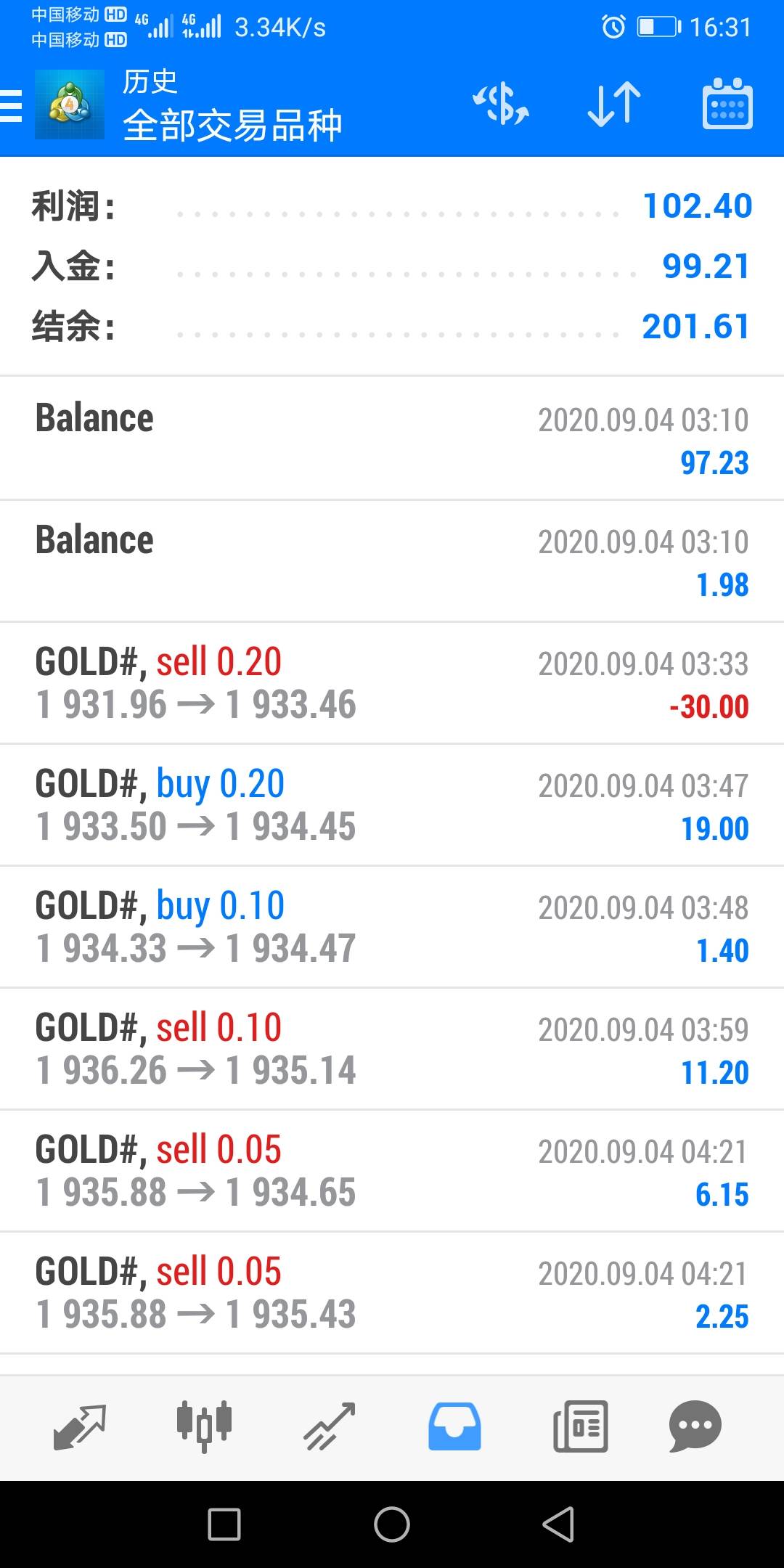Viewport: 784px width, 1568px height.
Task: Open the calendar date range picker
Action: [x=727, y=104]
